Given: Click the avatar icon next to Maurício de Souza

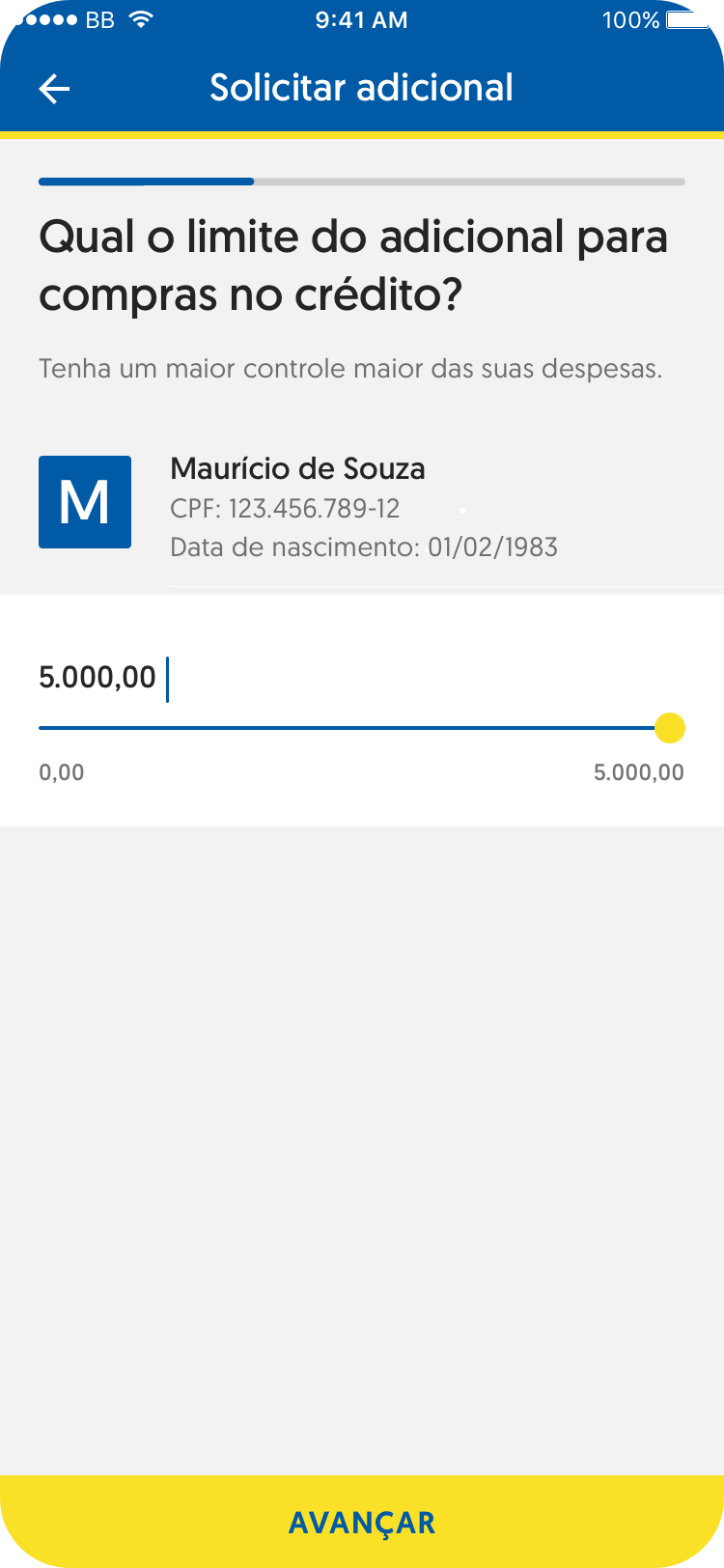Looking at the screenshot, I should tap(85, 501).
